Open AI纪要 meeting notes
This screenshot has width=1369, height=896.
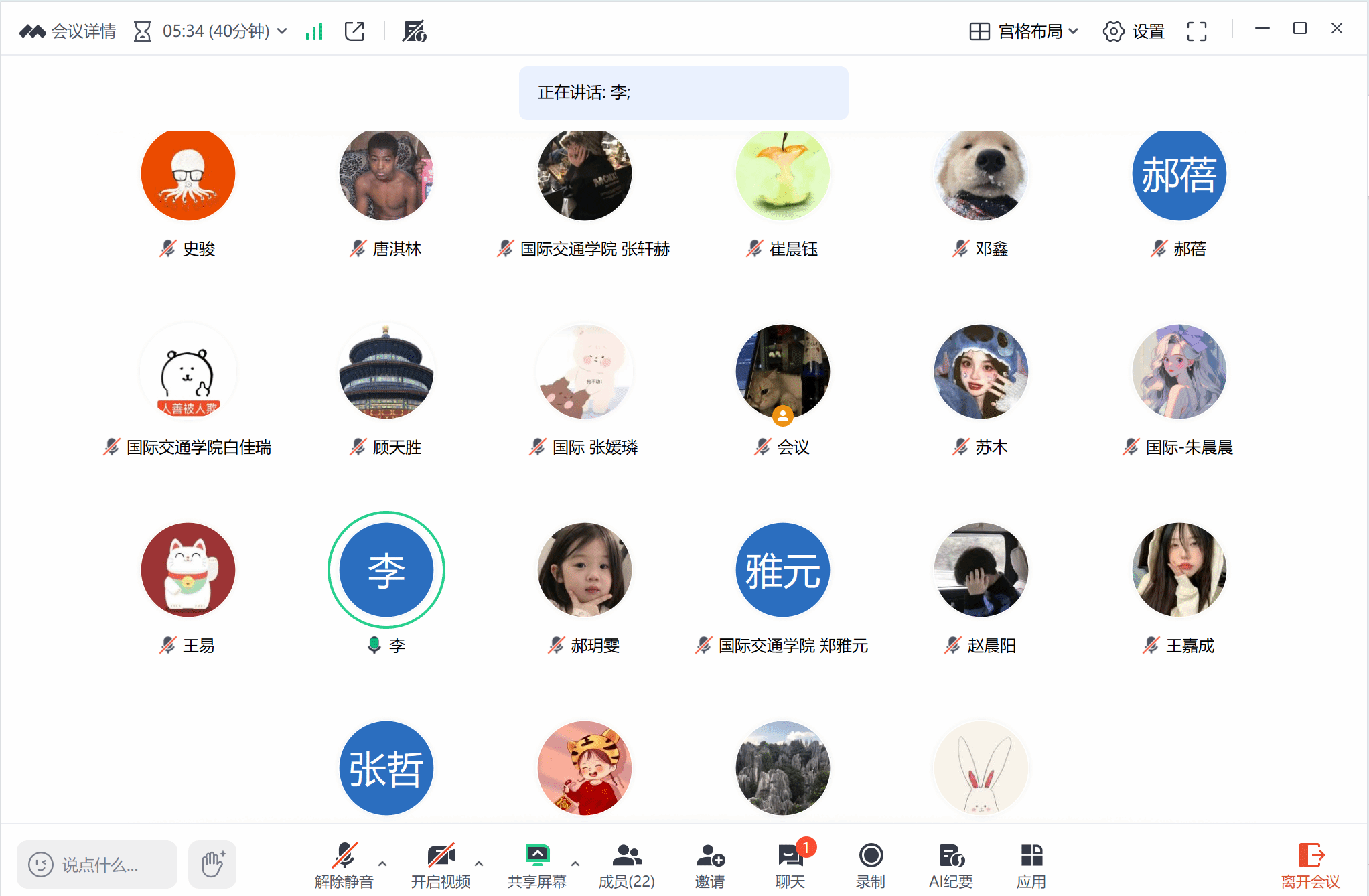951,865
